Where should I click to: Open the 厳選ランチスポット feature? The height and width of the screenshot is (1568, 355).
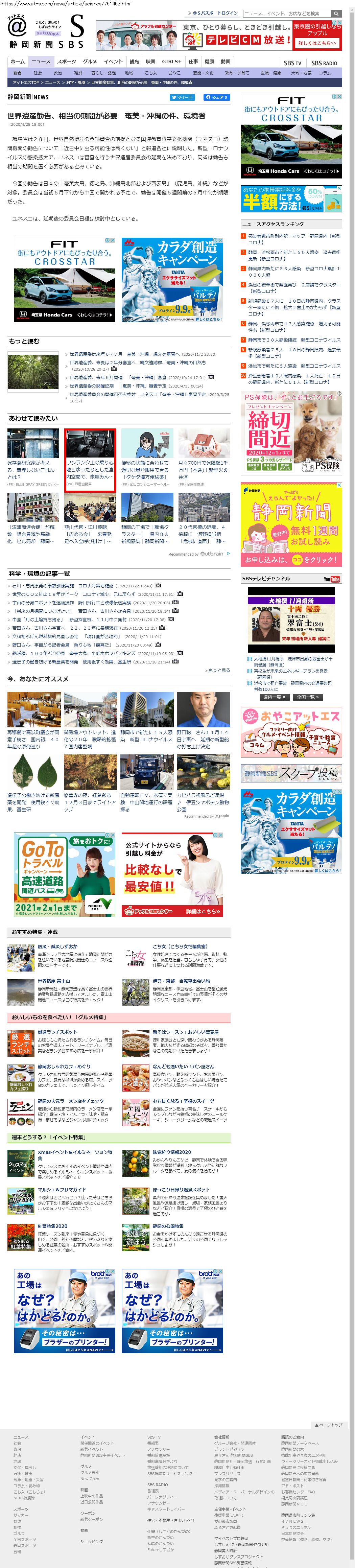[x=57, y=1032]
